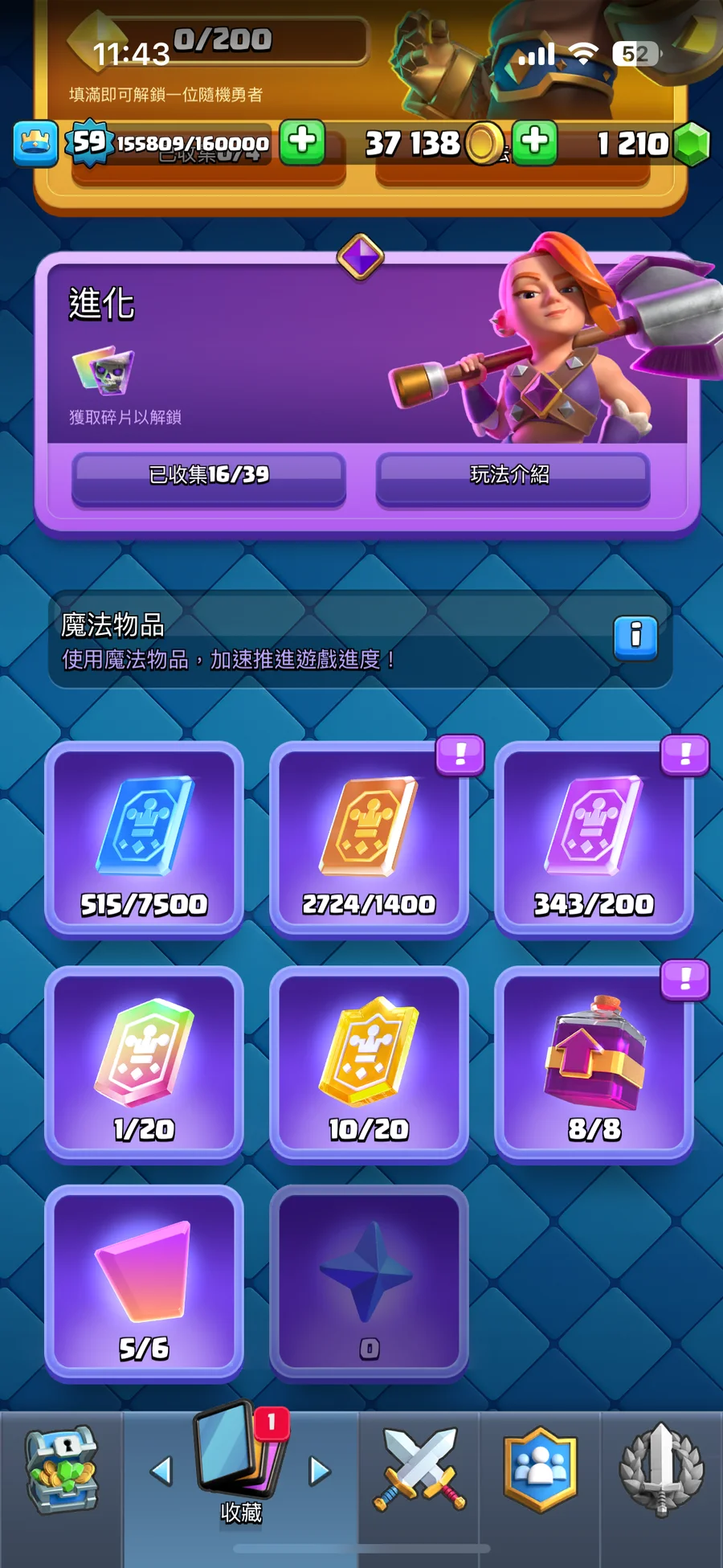
Task: Select the blue wild card 515/7500
Action: (x=145, y=838)
